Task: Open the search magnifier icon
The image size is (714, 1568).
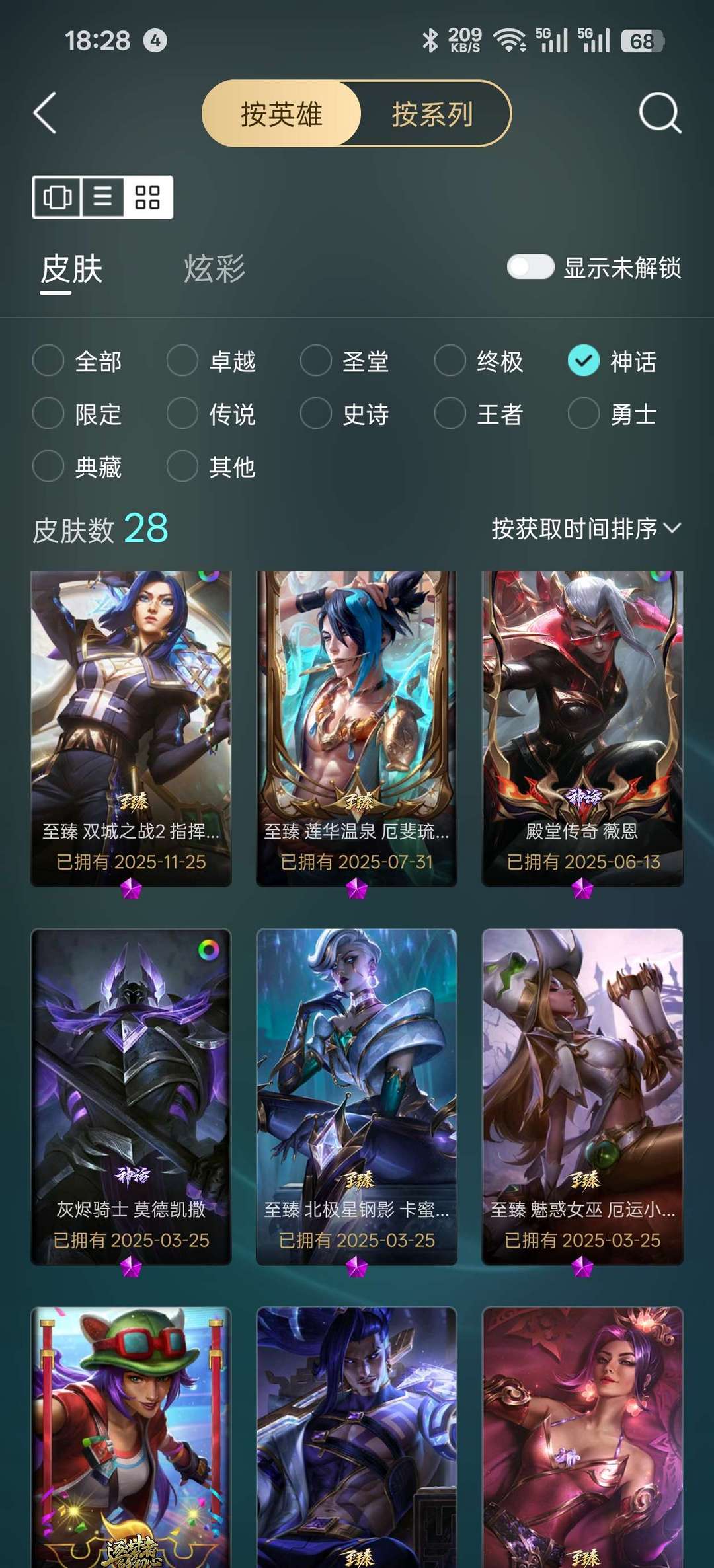Action: [x=660, y=113]
